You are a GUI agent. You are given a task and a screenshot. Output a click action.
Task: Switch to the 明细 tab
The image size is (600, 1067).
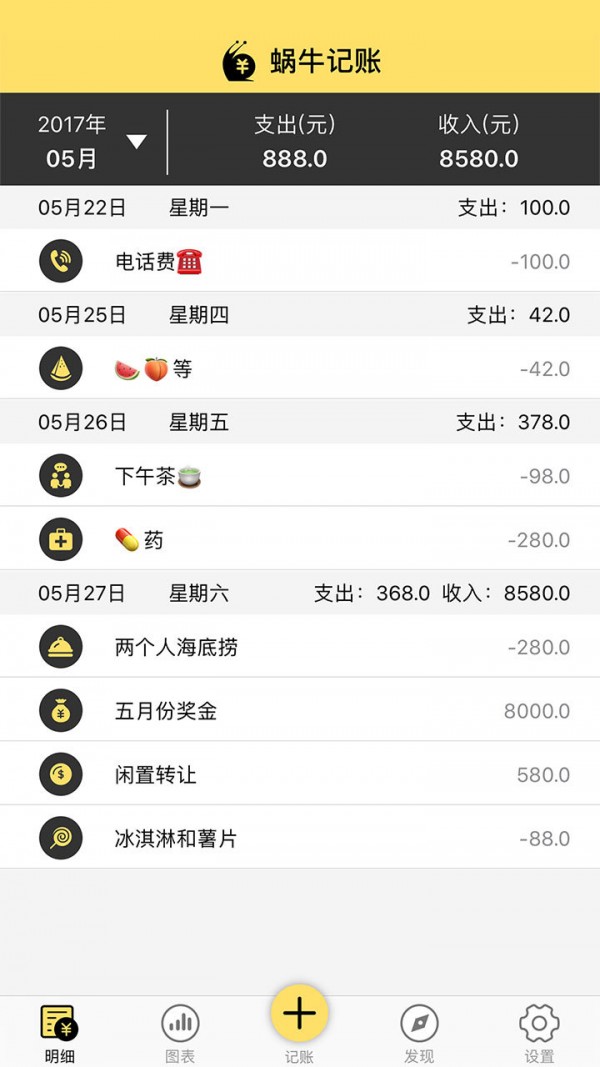tap(59, 1032)
